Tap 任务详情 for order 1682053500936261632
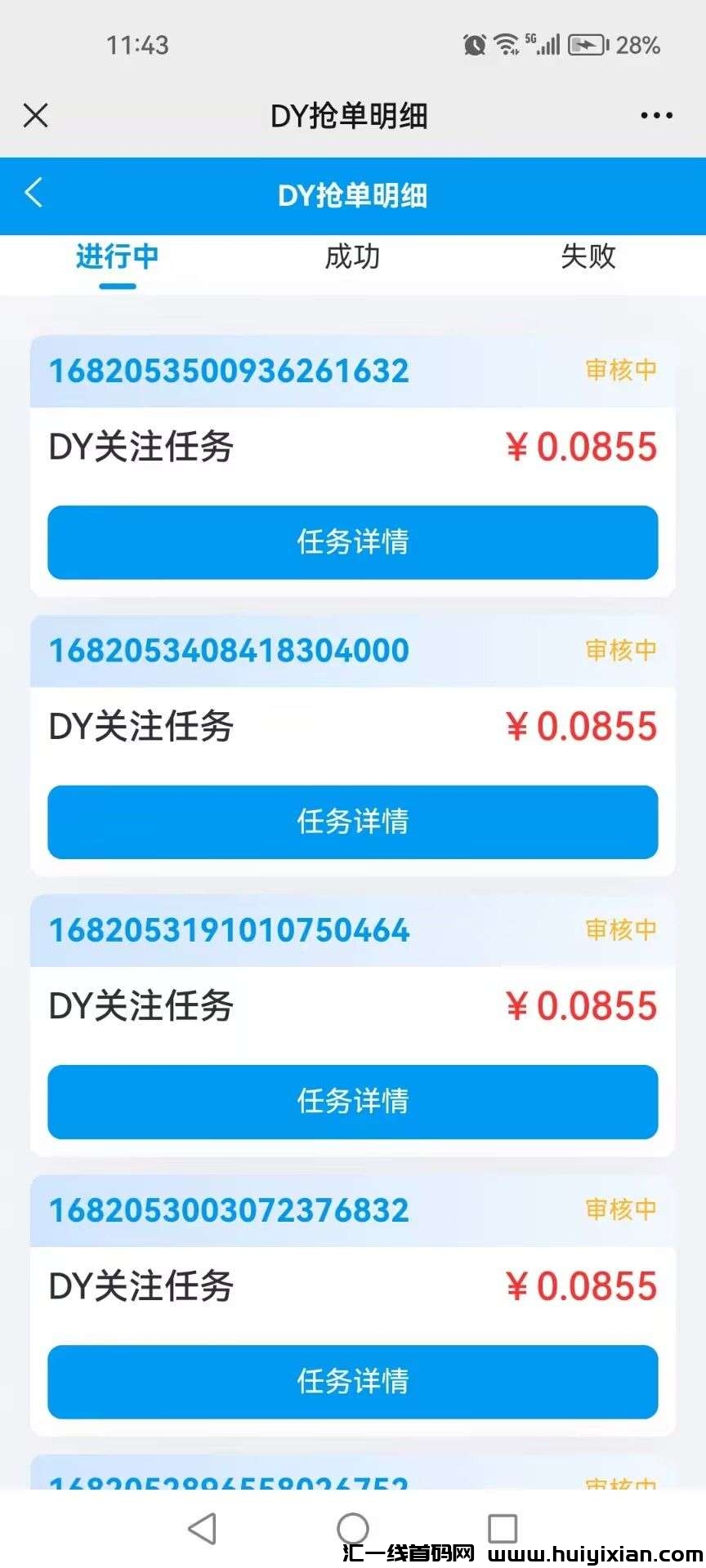 click(353, 543)
